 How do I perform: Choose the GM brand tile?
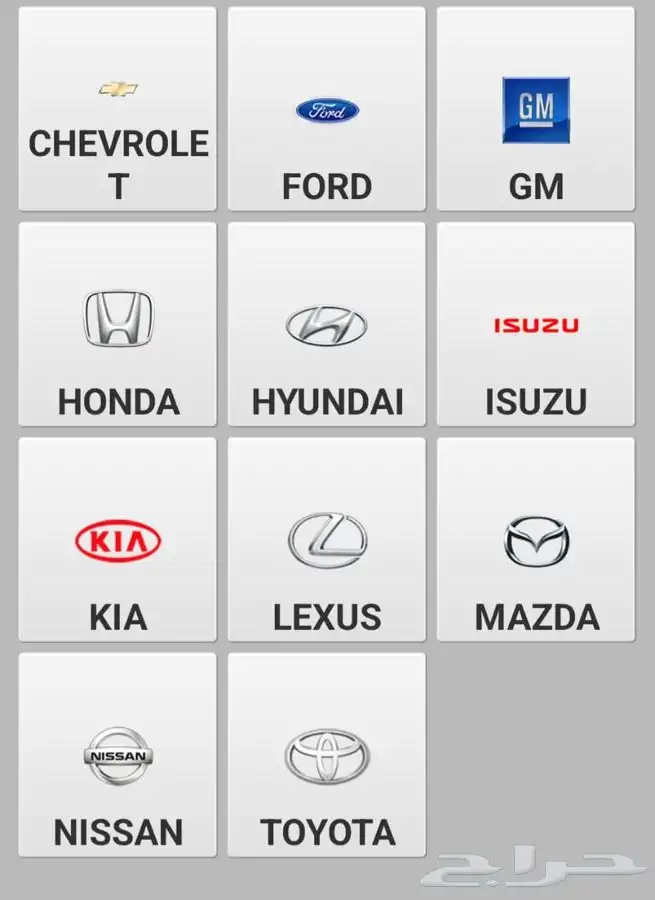pyautogui.click(x=536, y=110)
